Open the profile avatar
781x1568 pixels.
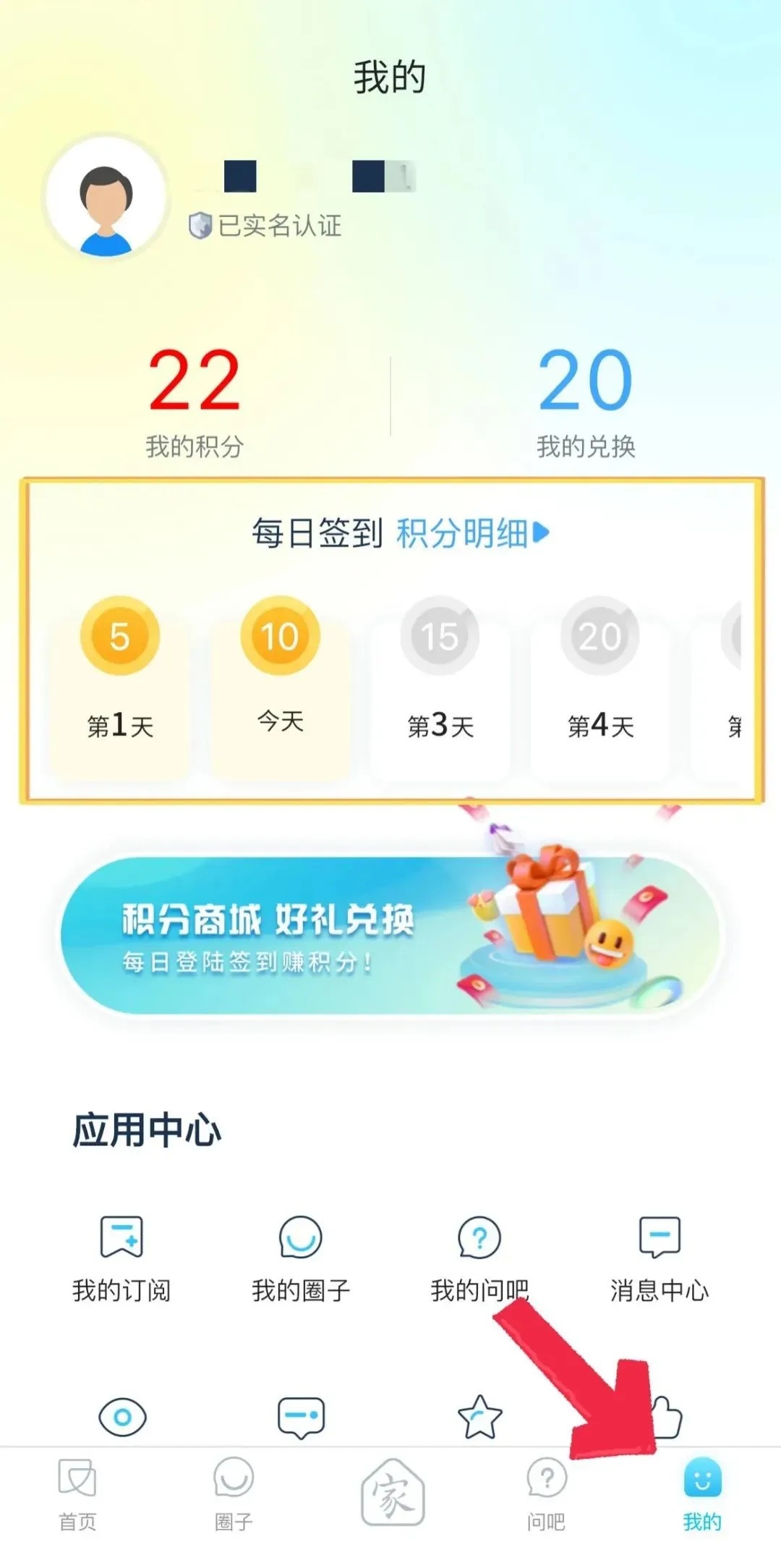coord(106,198)
